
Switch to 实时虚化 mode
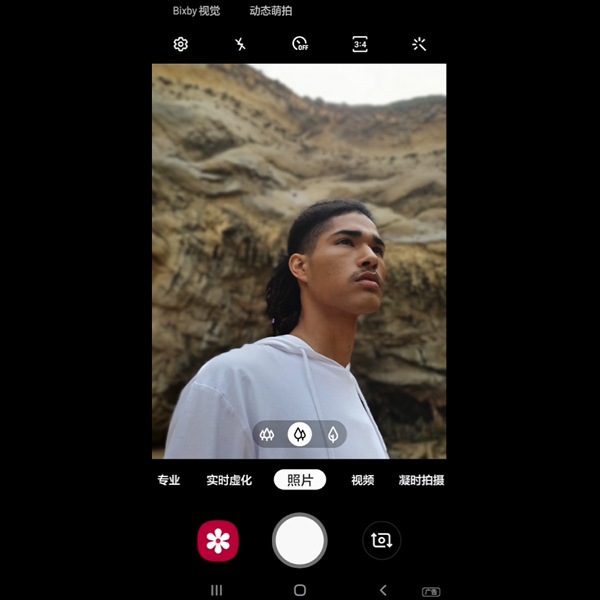point(229,480)
